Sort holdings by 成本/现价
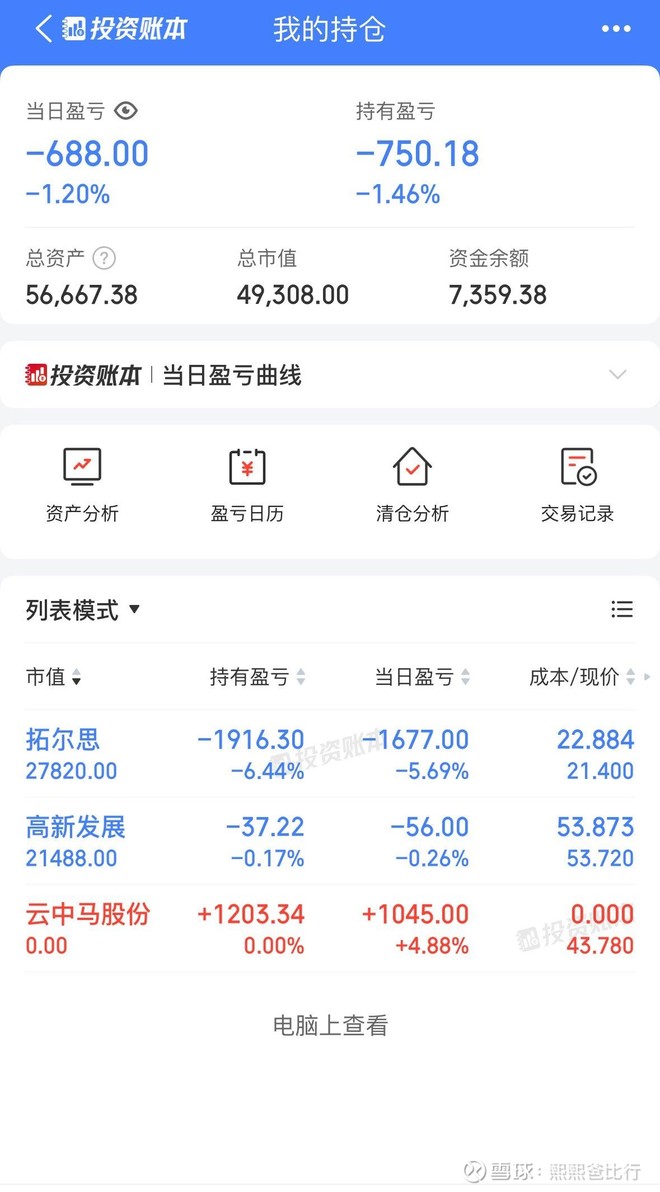 pyautogui.click(x=582, y=677)
